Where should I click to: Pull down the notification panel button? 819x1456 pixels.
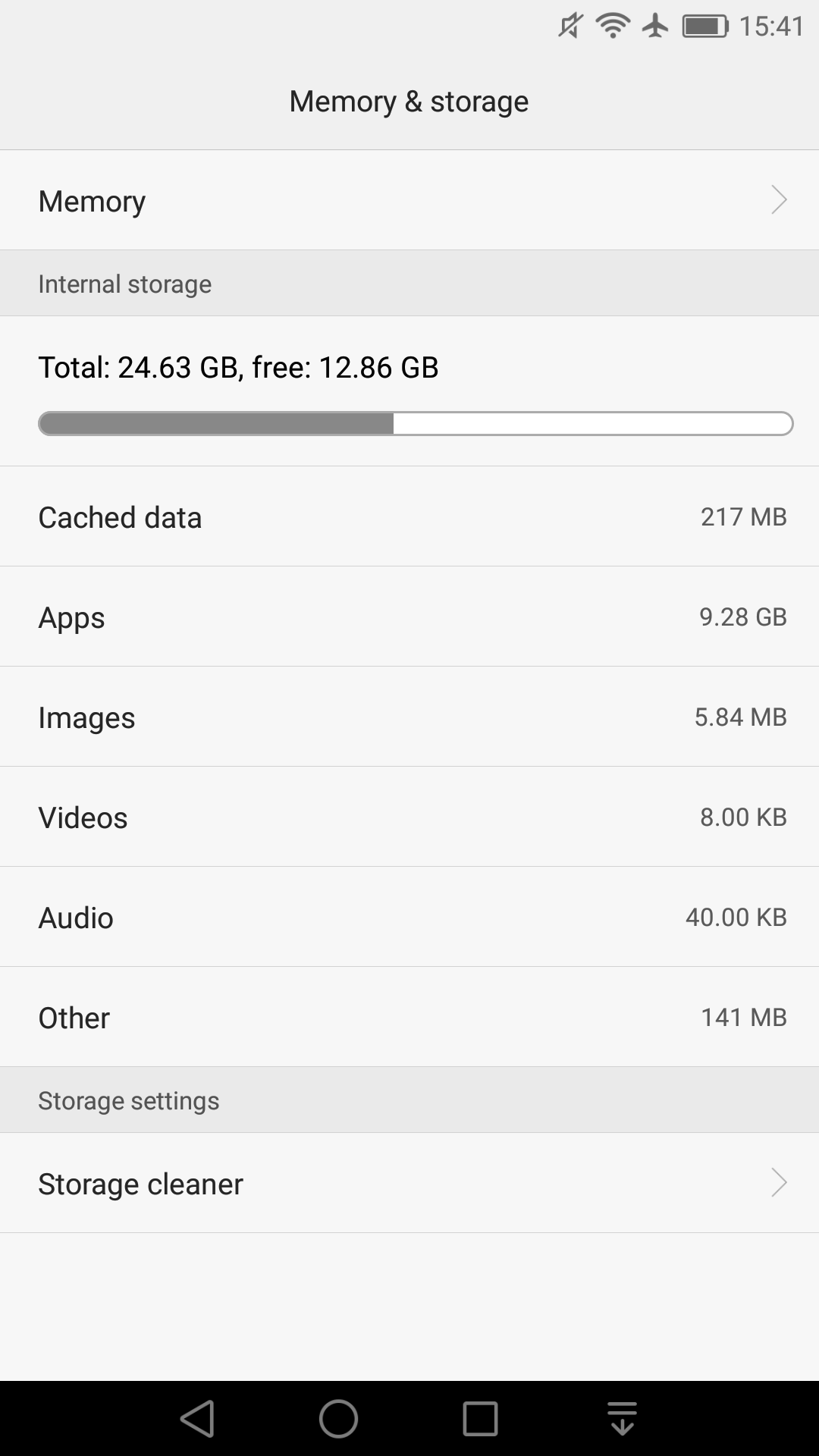622,1418
